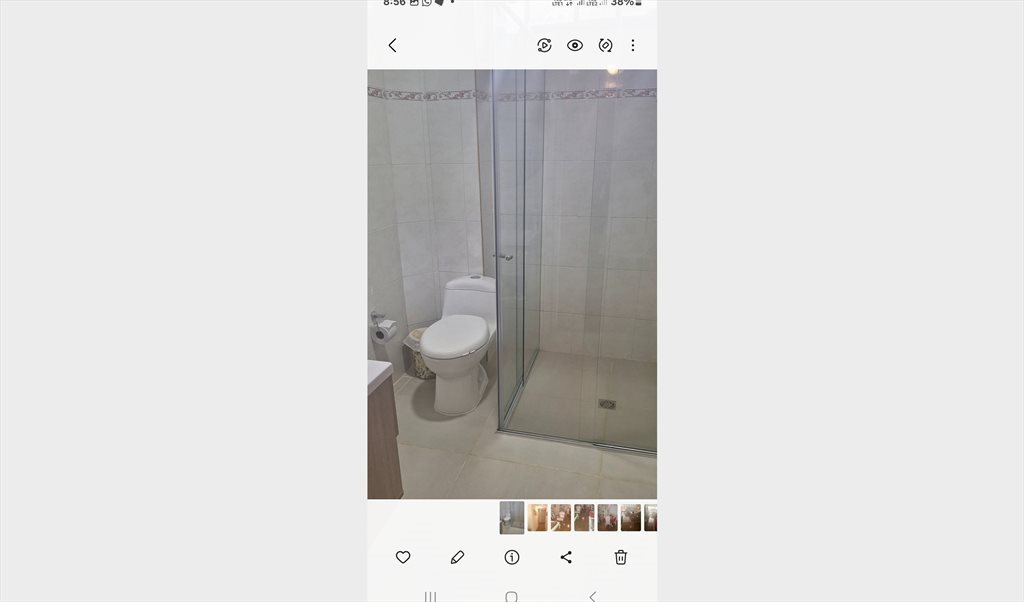Play the motion photo clip
This screenshot has width=1024, height=602.
pyautogui.click(x=544, y=45)
